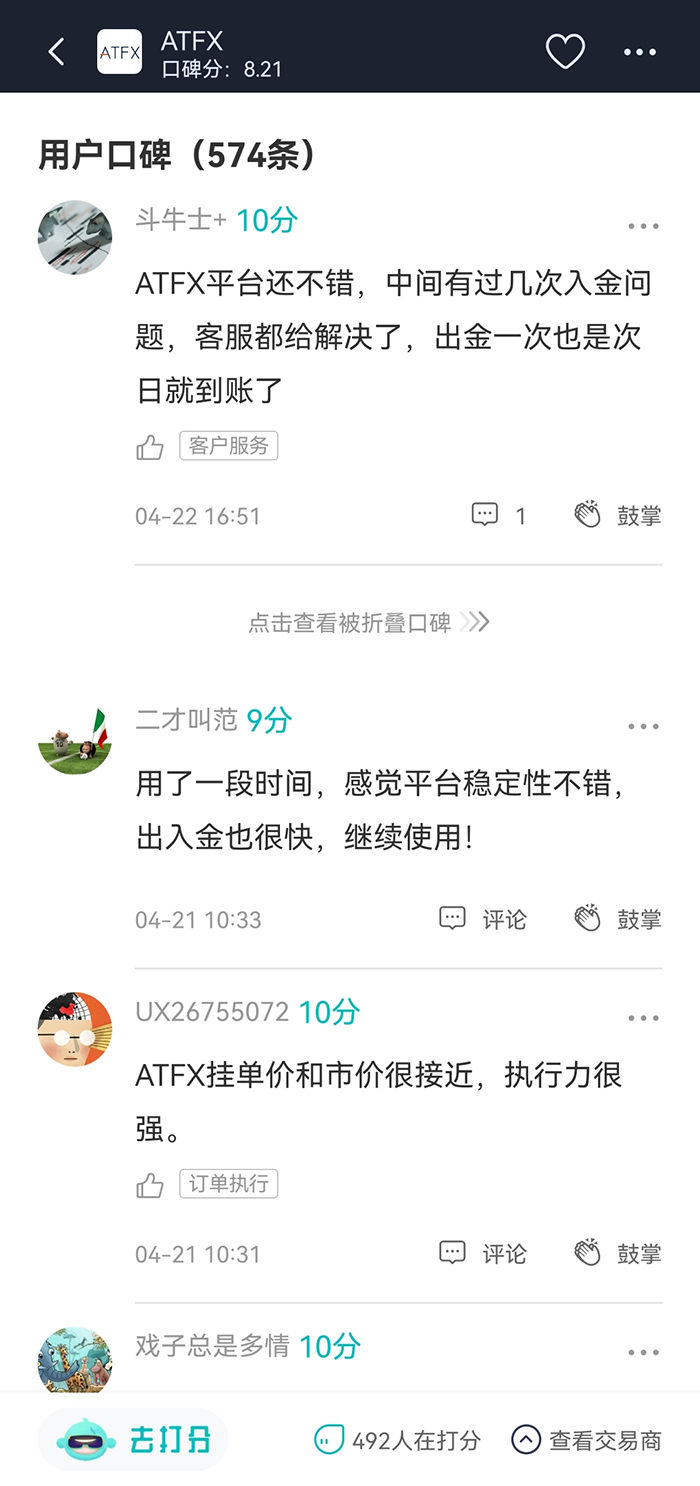
Task: Favorite ATFX with the heart icon
Action: click(565, 52)
